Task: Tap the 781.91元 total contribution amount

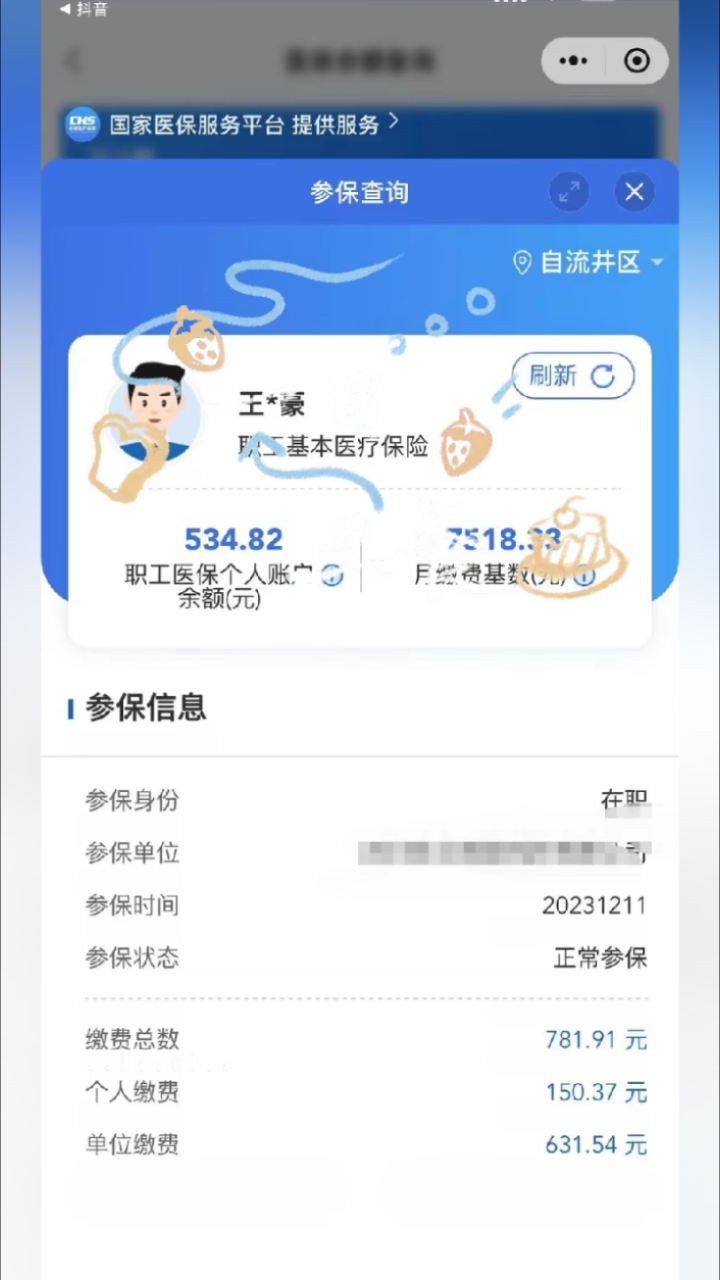Action: point(596,1040)
